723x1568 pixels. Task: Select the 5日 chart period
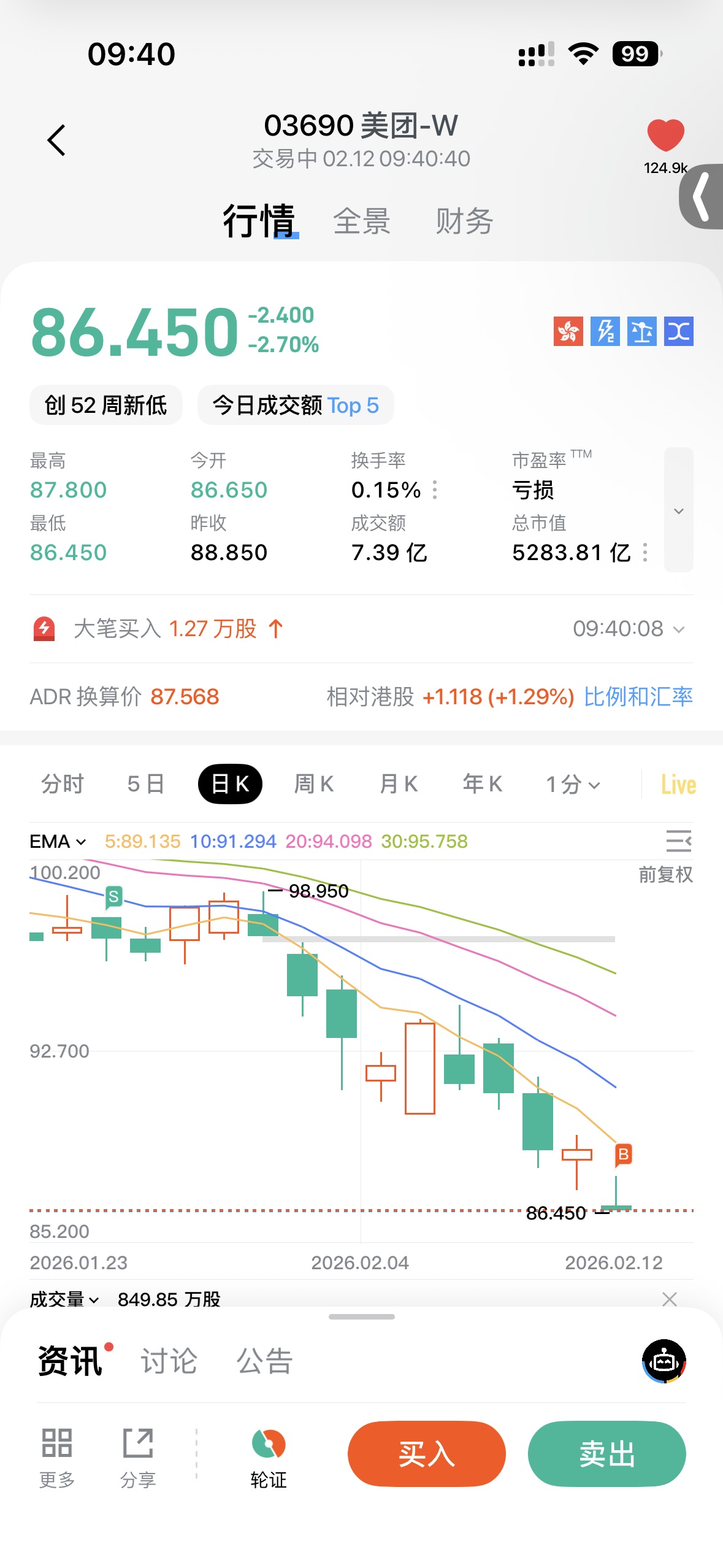point(146,784)
